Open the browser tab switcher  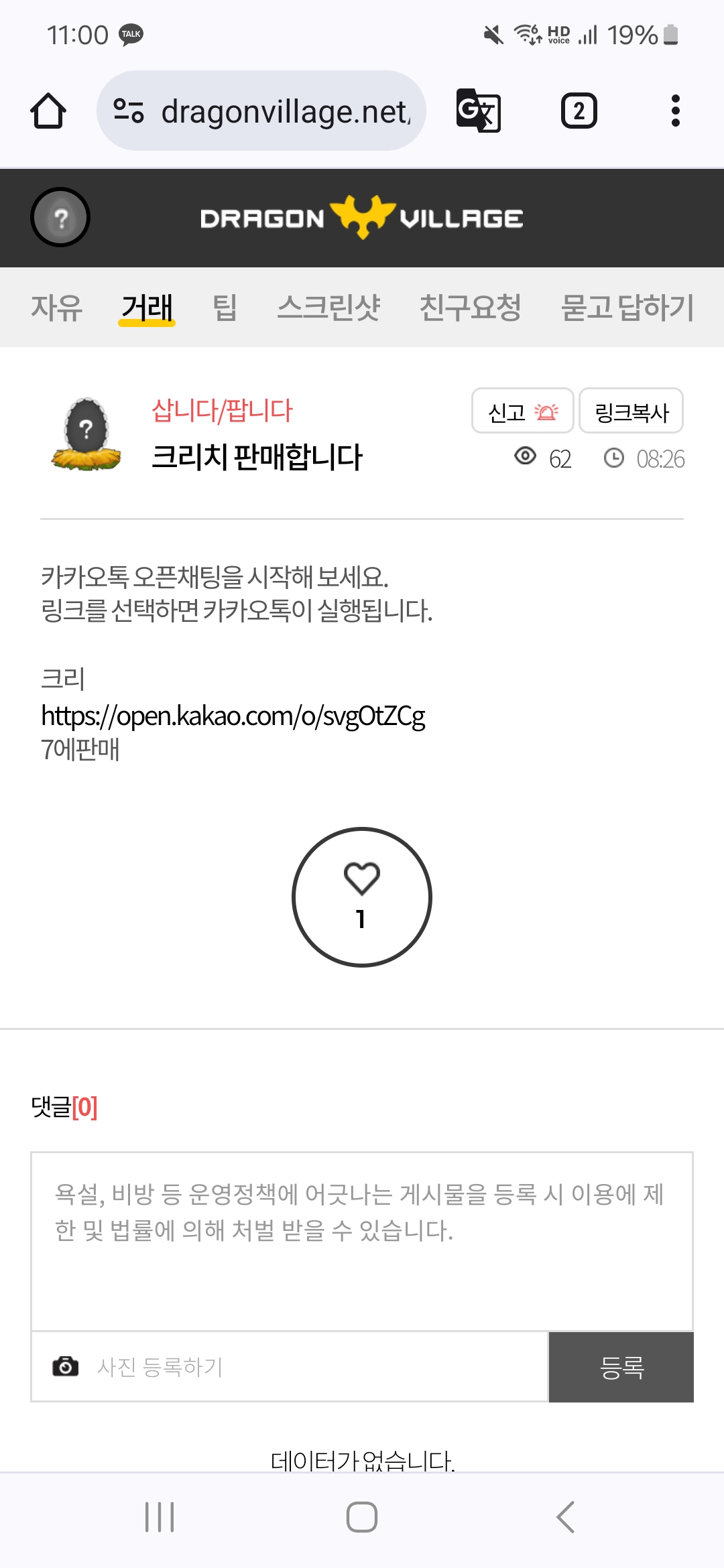[579, 111]
